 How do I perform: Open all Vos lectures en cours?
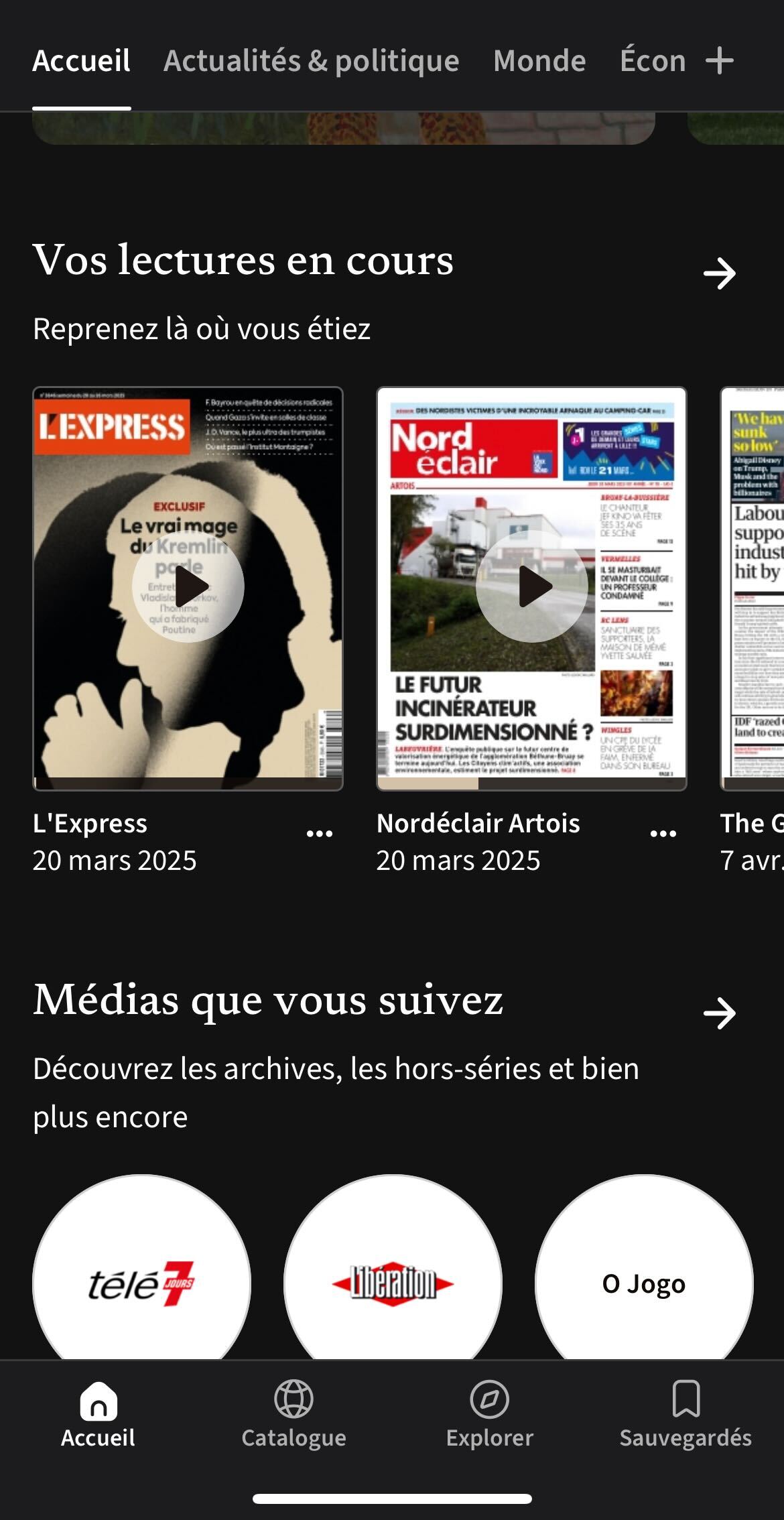click(x=720, y=273)
